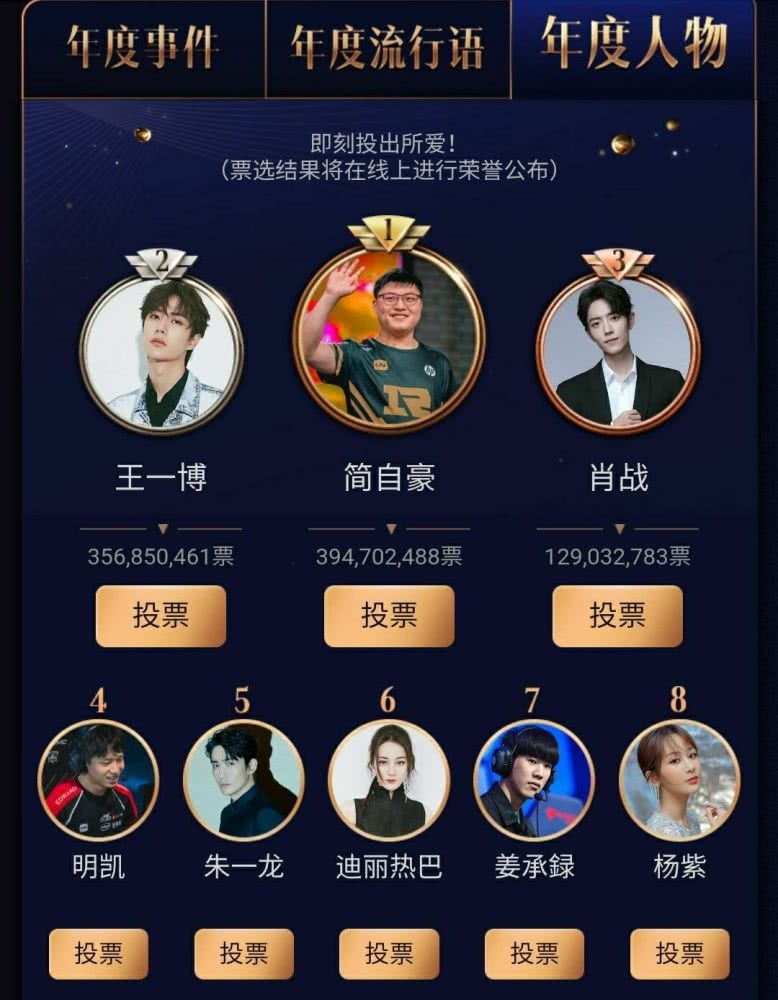
Task: Tap 投票 under 朱一龙
Action: 244,954
